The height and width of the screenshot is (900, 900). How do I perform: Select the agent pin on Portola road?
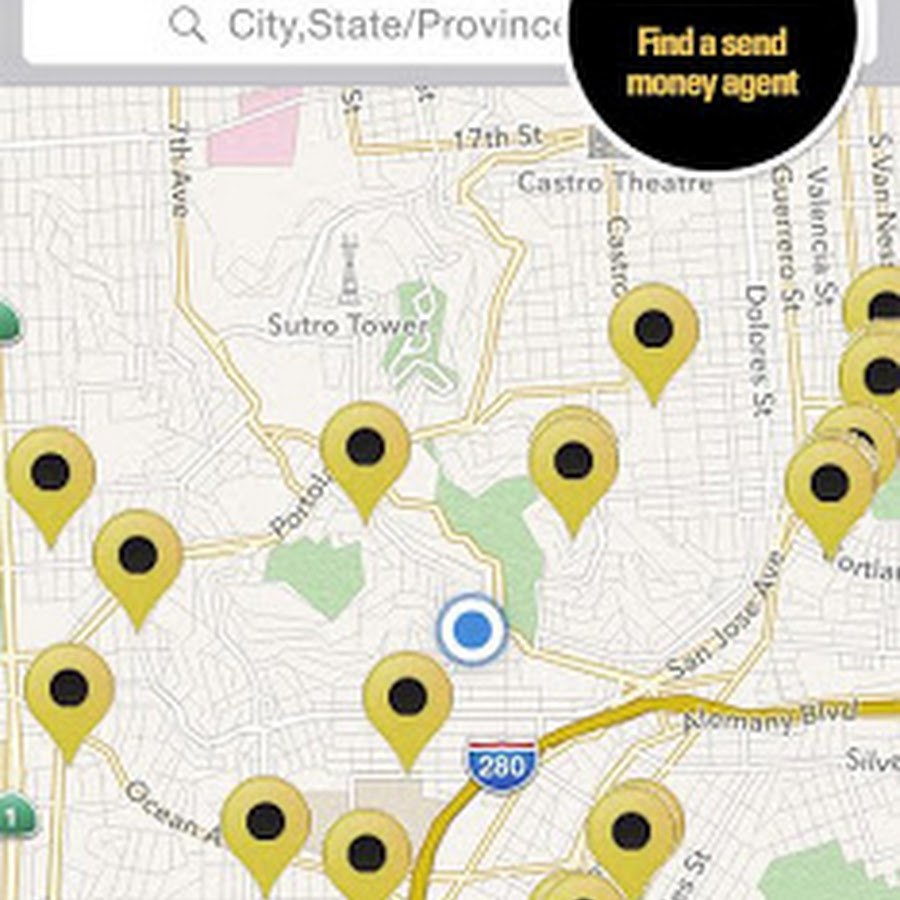click(x=365, y=449)
